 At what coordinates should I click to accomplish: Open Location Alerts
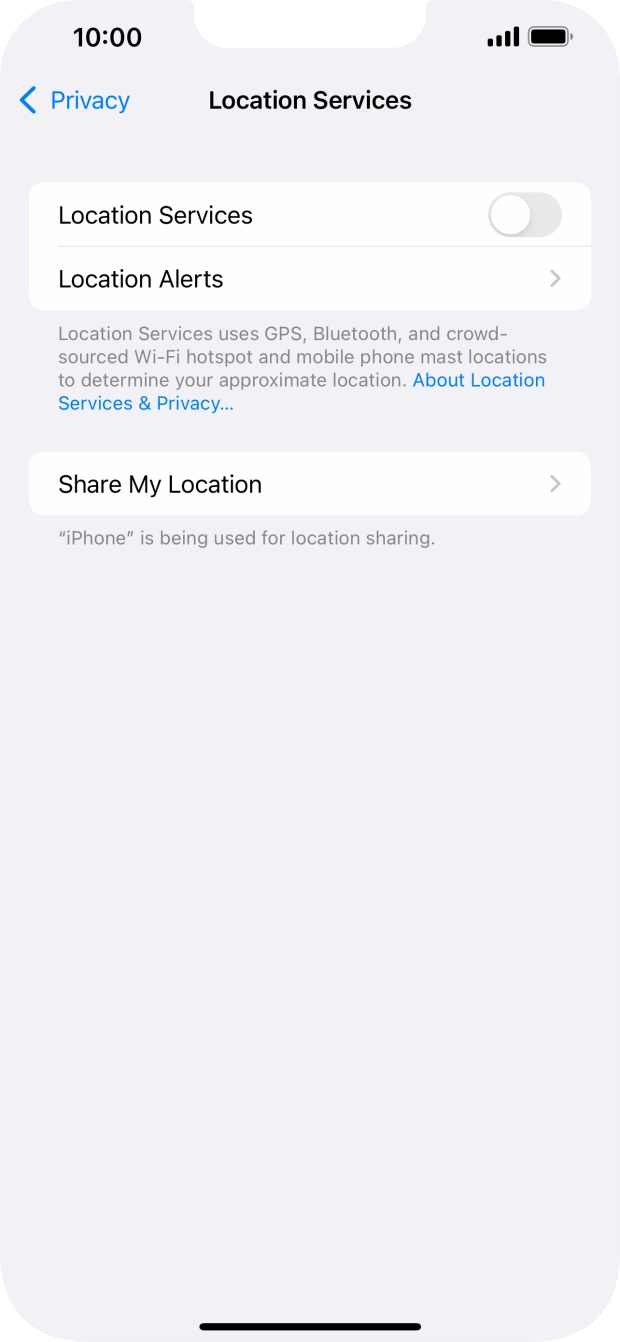310,279
